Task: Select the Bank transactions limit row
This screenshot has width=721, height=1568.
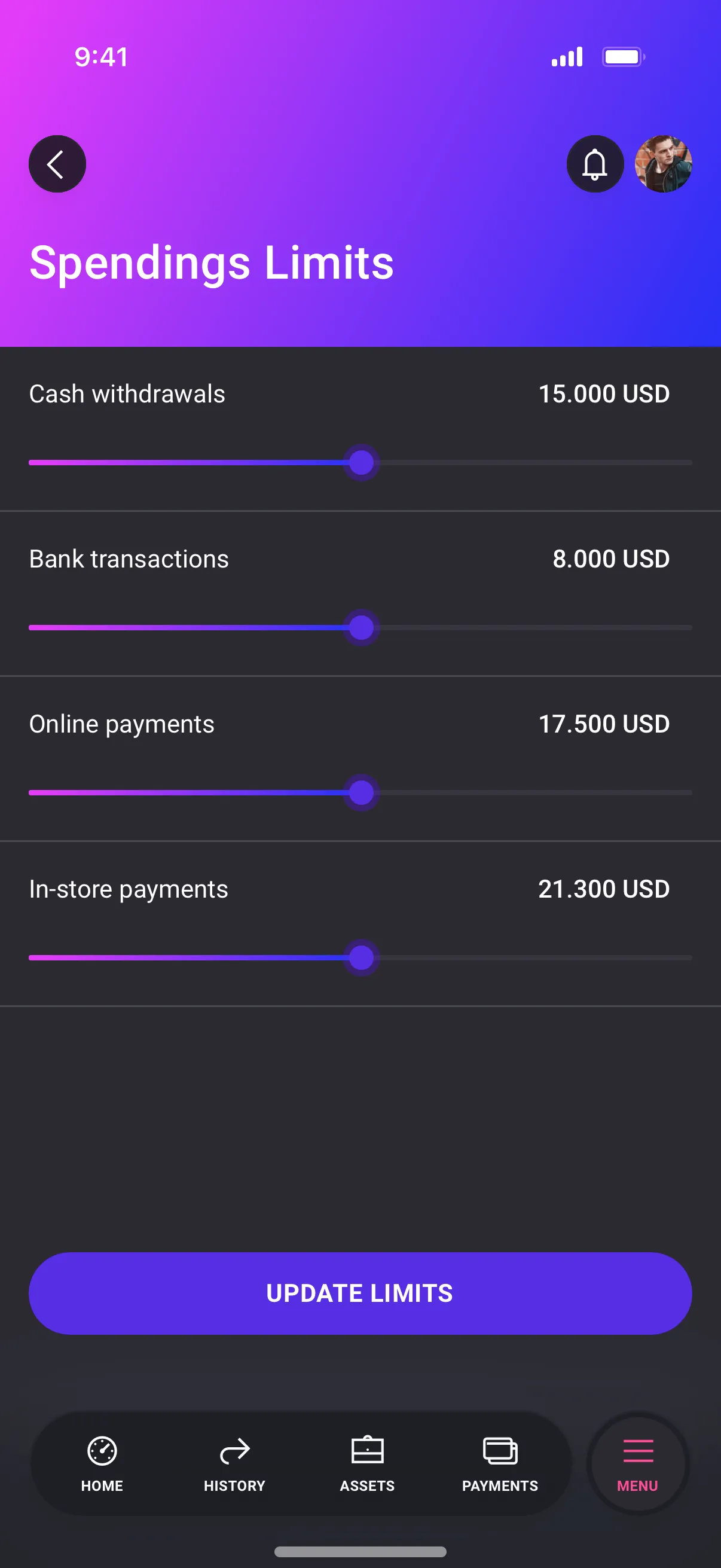Action: 129,558
